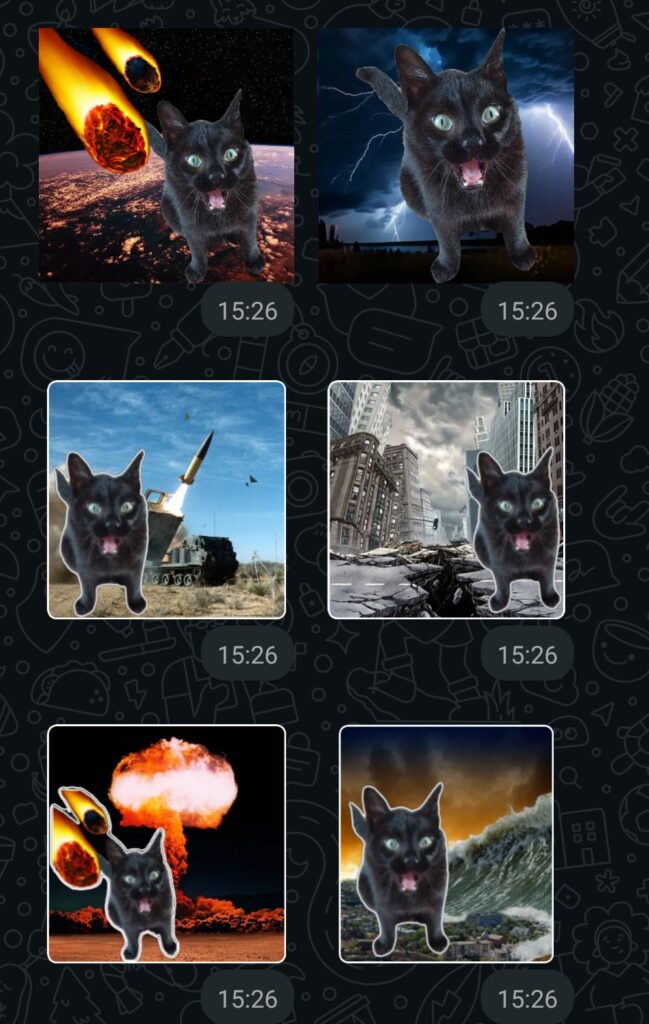
Task: Open the cat with tsunami wave sticker
Action: [446, 843]
